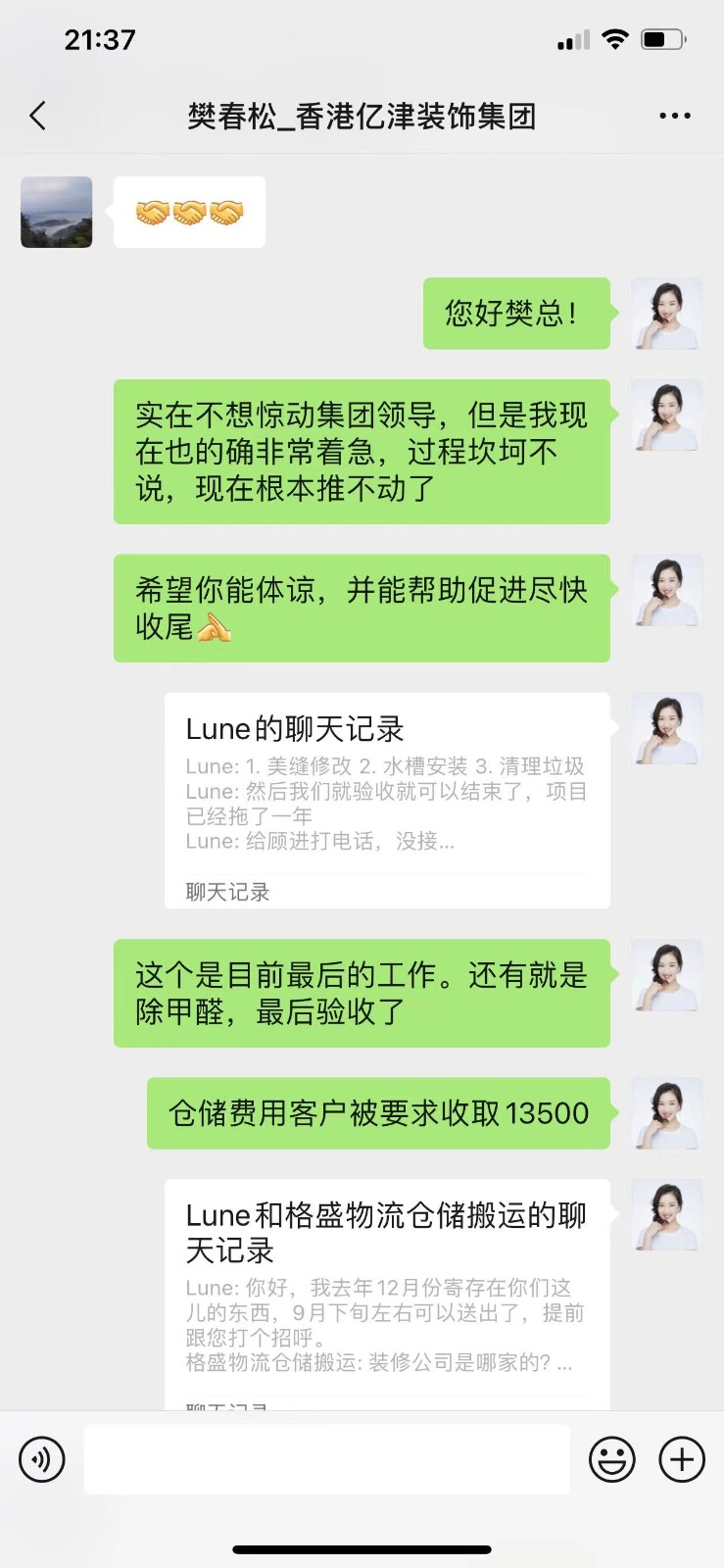Switch to voice message input
Screen dimensions: 724x1568
pos(42,1459)
